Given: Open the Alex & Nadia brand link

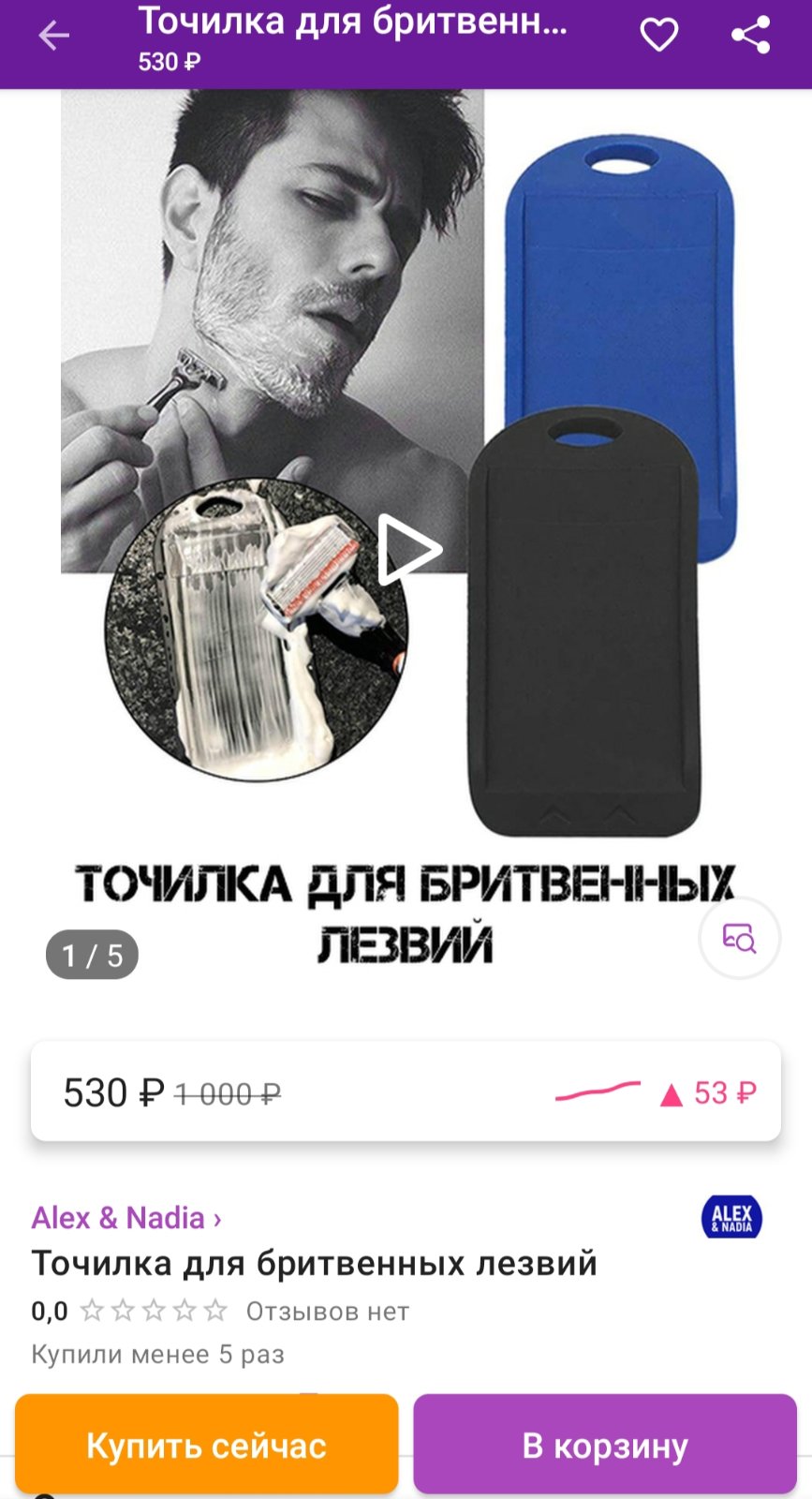Looking at the screenshot, I should point(126,1218).
